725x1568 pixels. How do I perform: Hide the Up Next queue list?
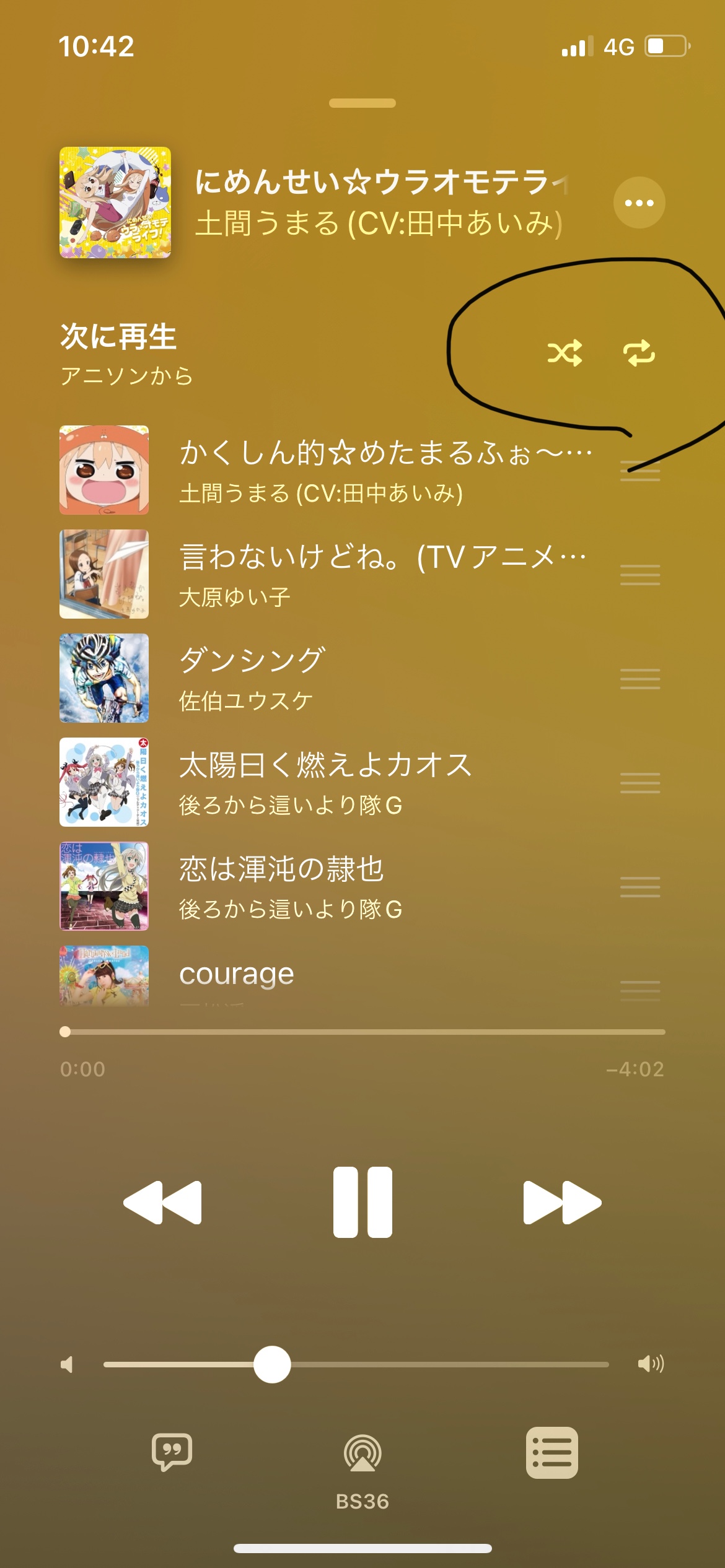point(552,1453)
